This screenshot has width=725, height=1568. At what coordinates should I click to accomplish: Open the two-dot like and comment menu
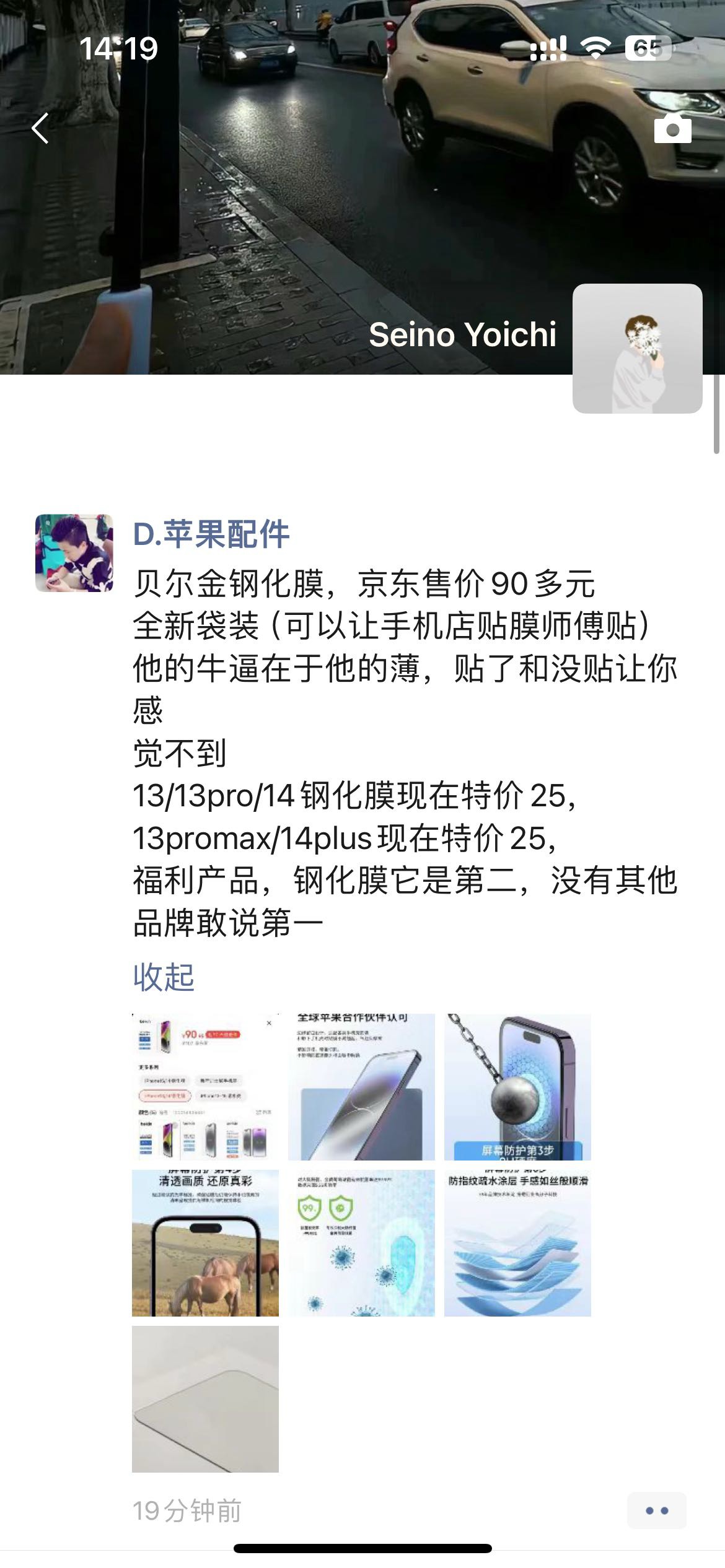(x=657, y=1511)
